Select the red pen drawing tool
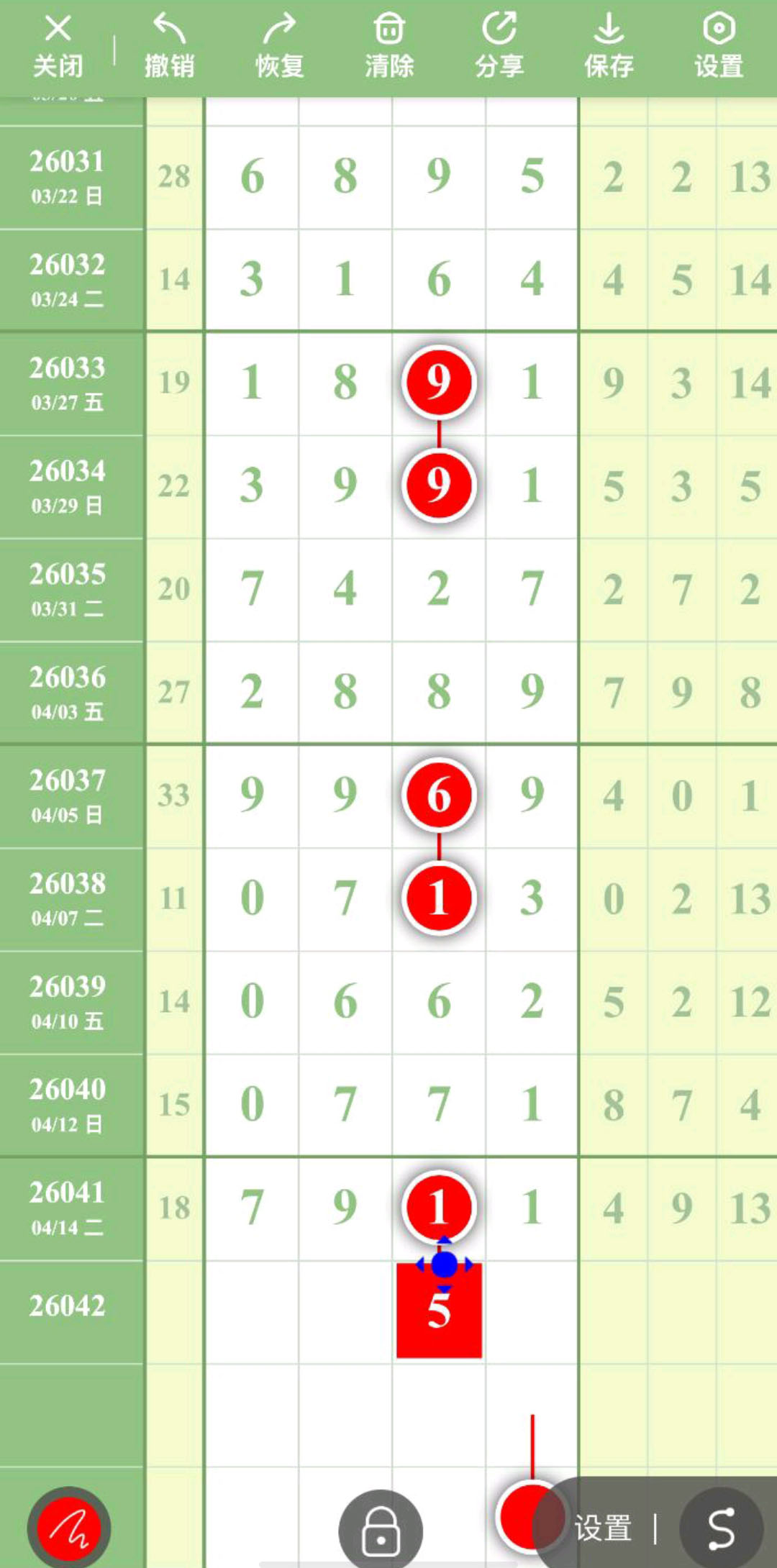Screen dimensions: 777x1568 [x=69, y=1526]
